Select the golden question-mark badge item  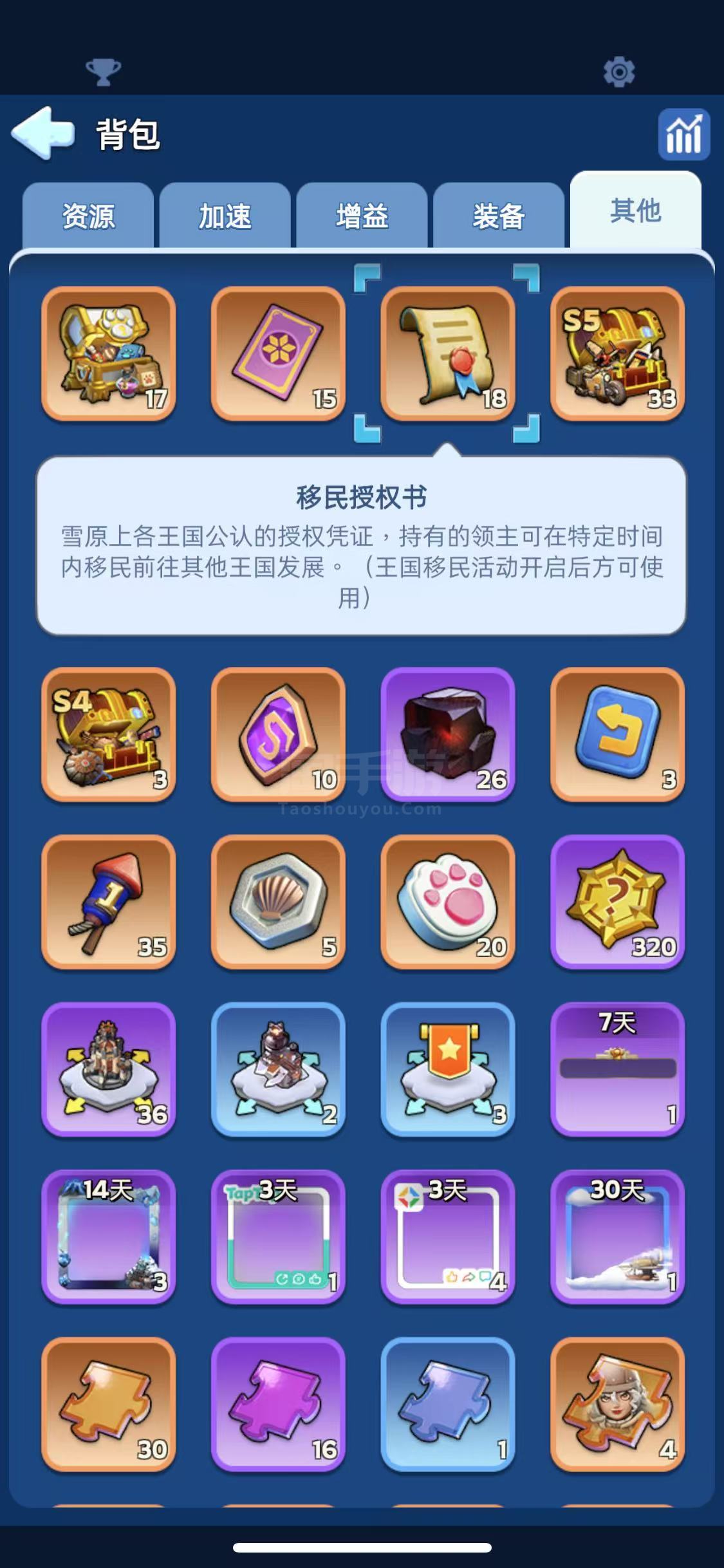(617, 902)
